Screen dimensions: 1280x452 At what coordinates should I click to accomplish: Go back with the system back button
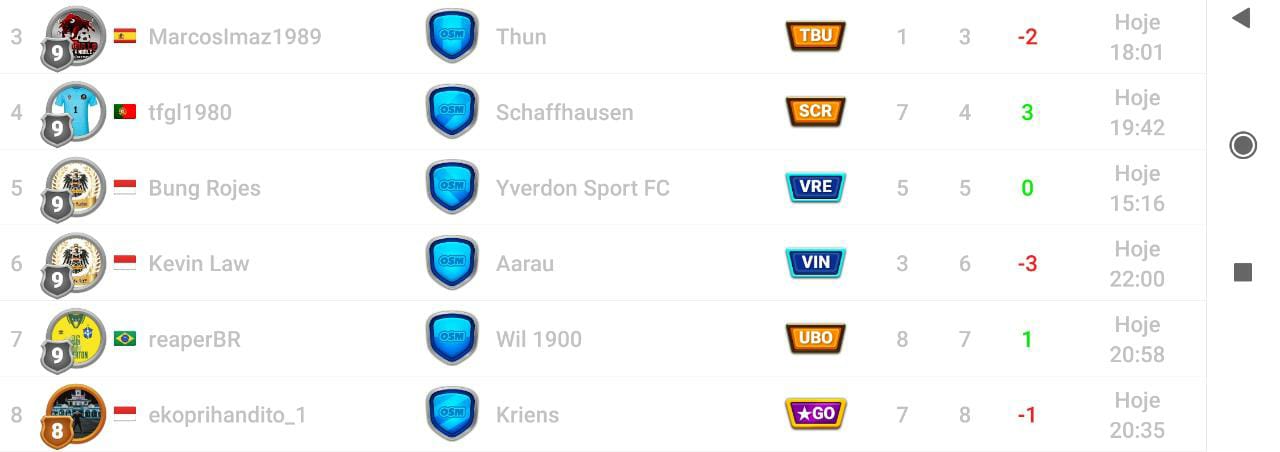tap(1241, 18)
